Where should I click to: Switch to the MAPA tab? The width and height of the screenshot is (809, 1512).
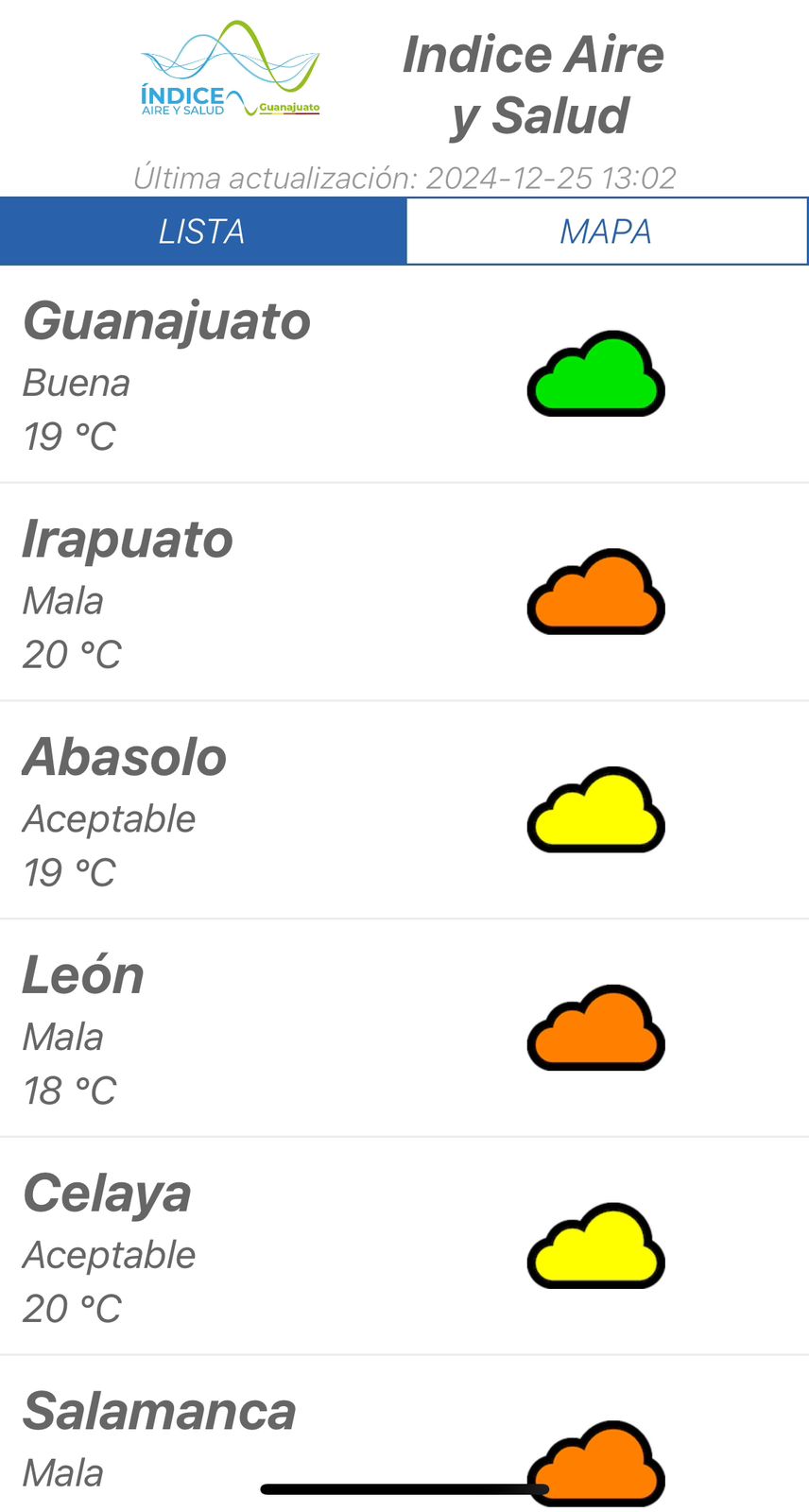point(607,232)
